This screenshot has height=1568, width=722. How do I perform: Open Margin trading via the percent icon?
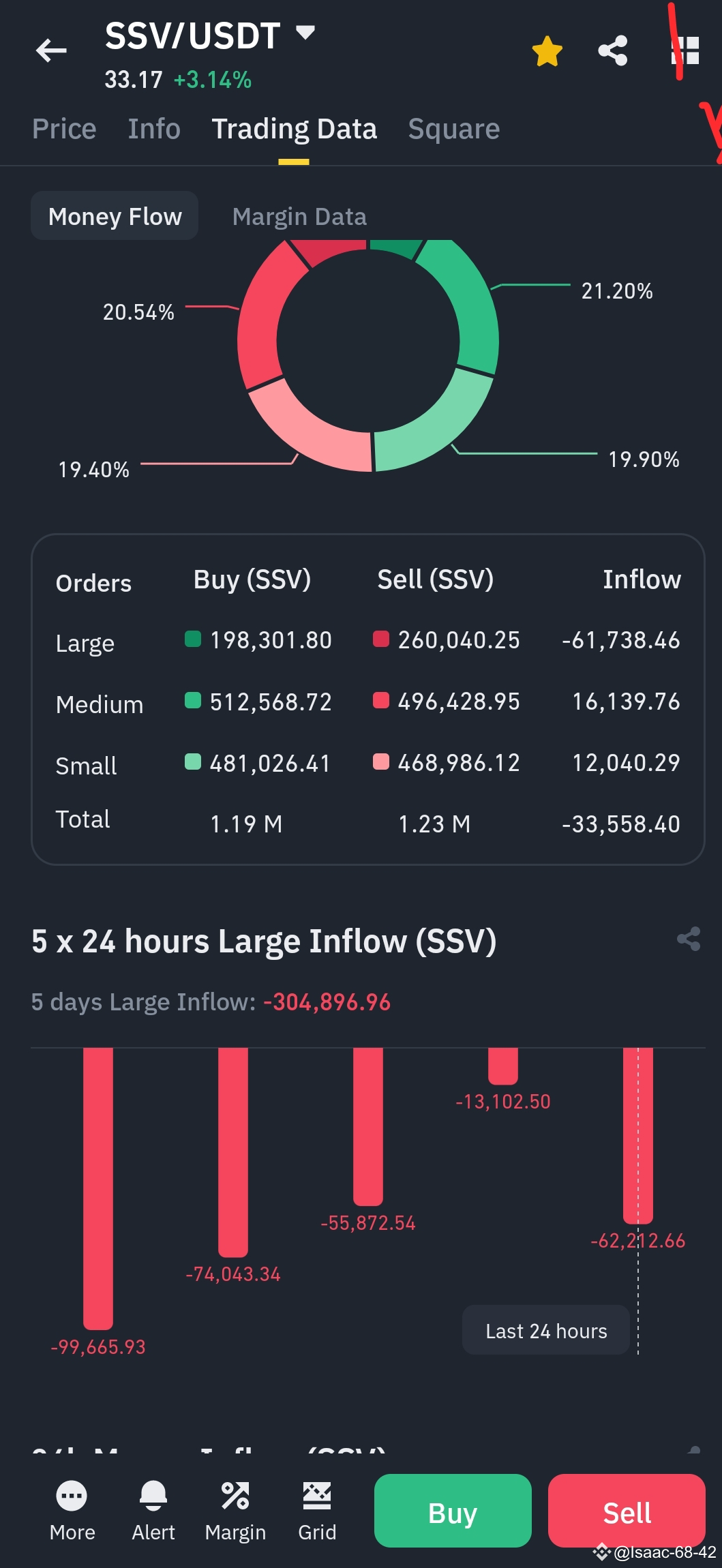pos(235,1510)
